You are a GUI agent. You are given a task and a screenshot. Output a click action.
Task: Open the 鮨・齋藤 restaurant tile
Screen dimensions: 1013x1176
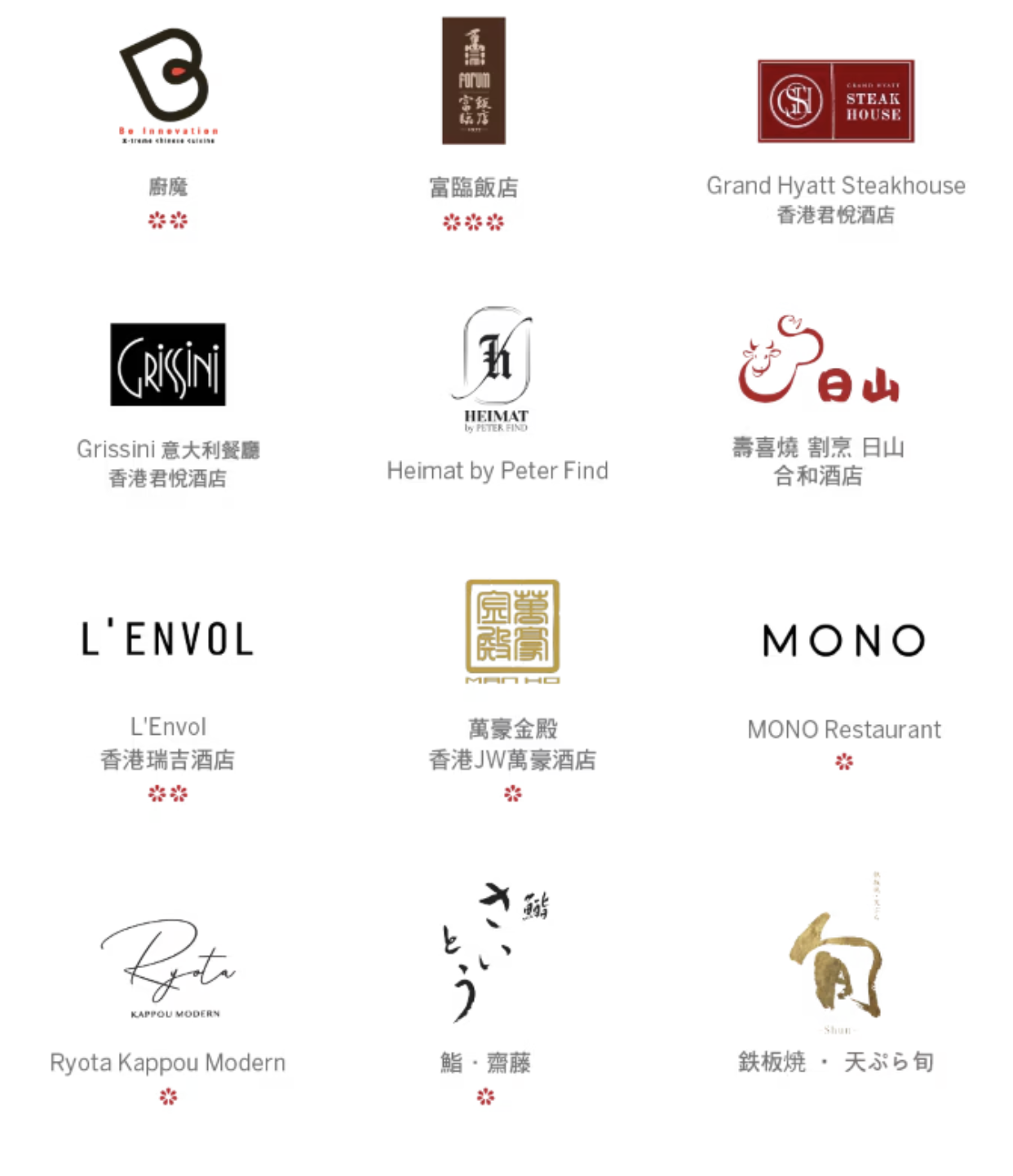486,954
